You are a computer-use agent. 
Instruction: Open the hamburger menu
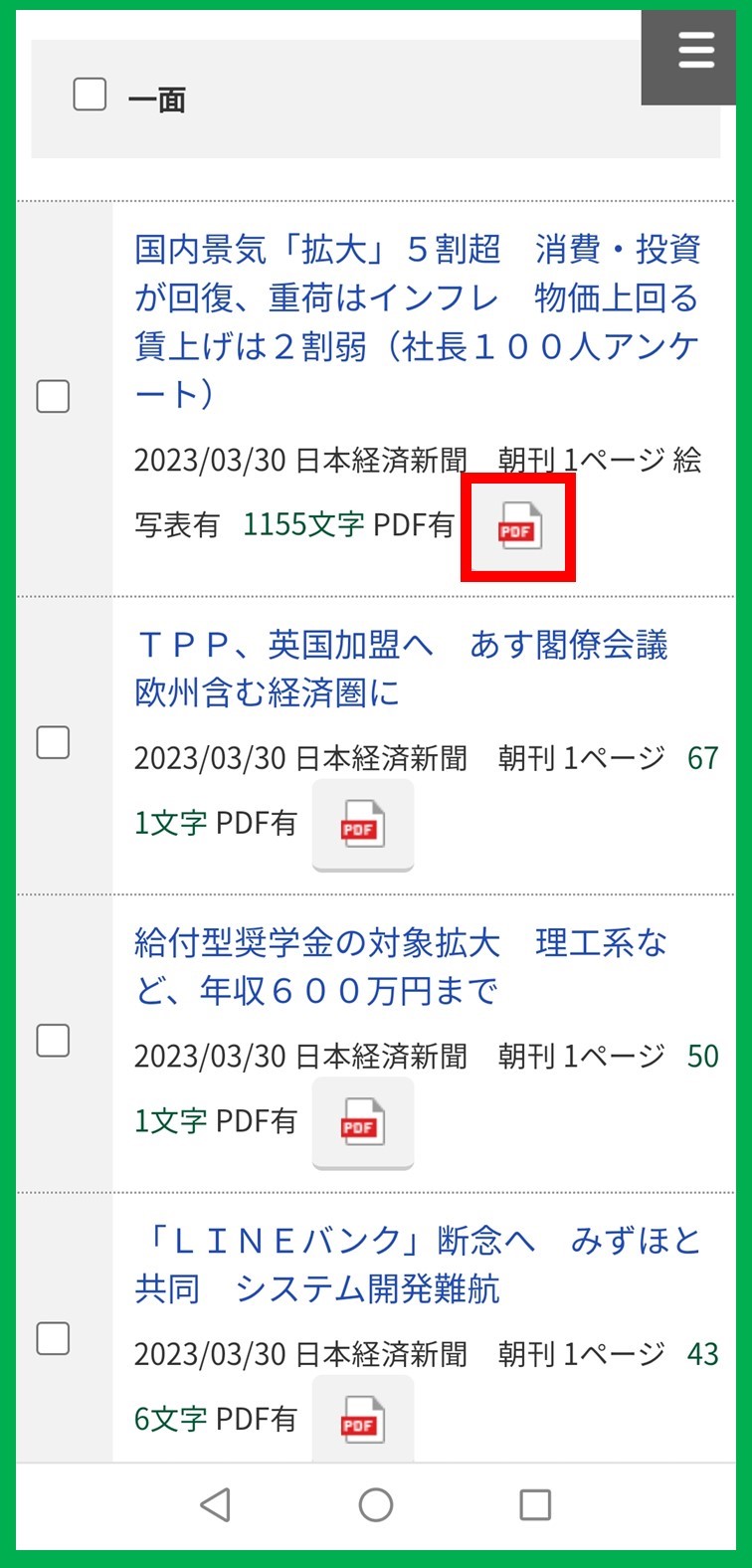coord(695,52)
